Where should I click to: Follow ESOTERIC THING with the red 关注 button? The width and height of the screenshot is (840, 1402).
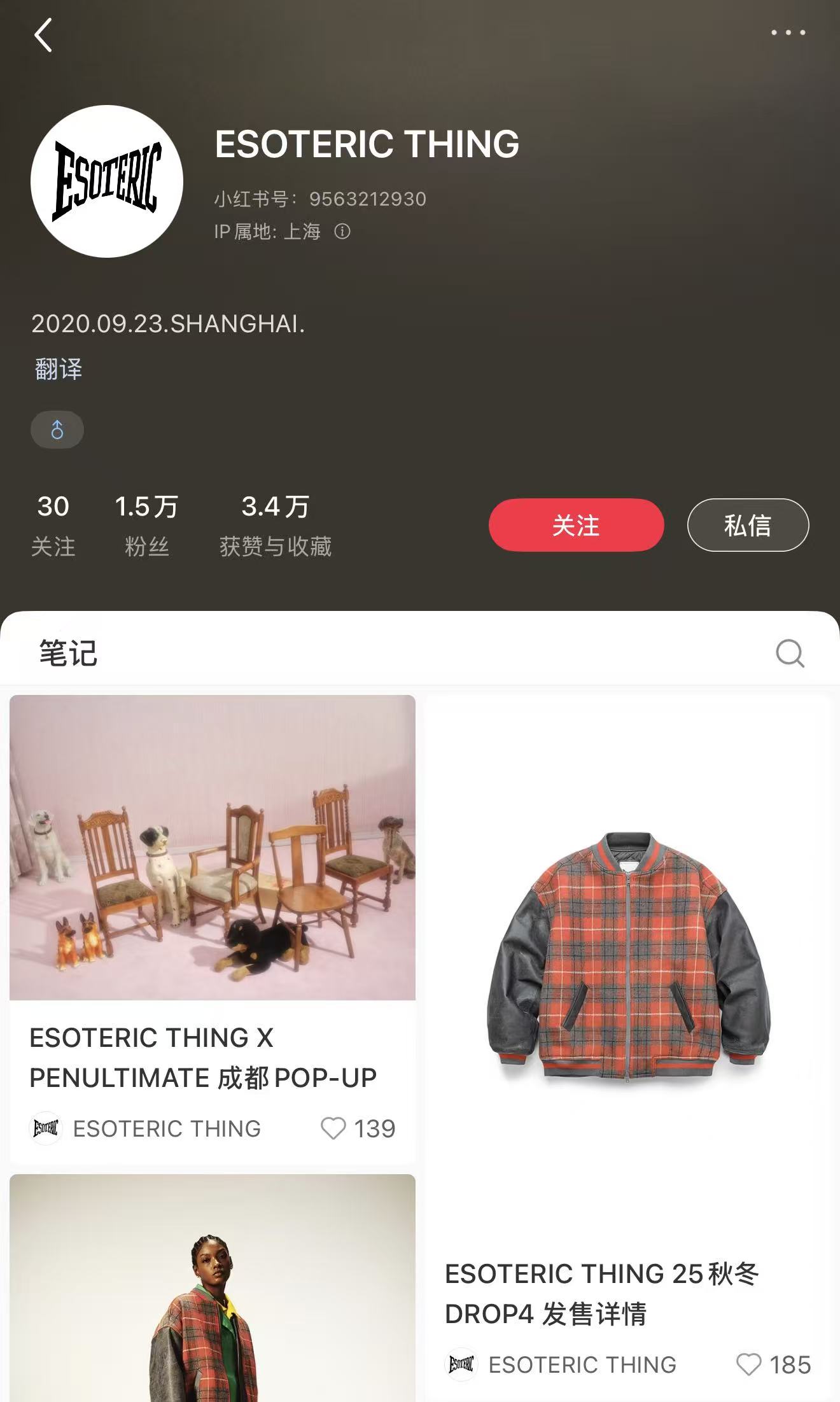[576, 525]
